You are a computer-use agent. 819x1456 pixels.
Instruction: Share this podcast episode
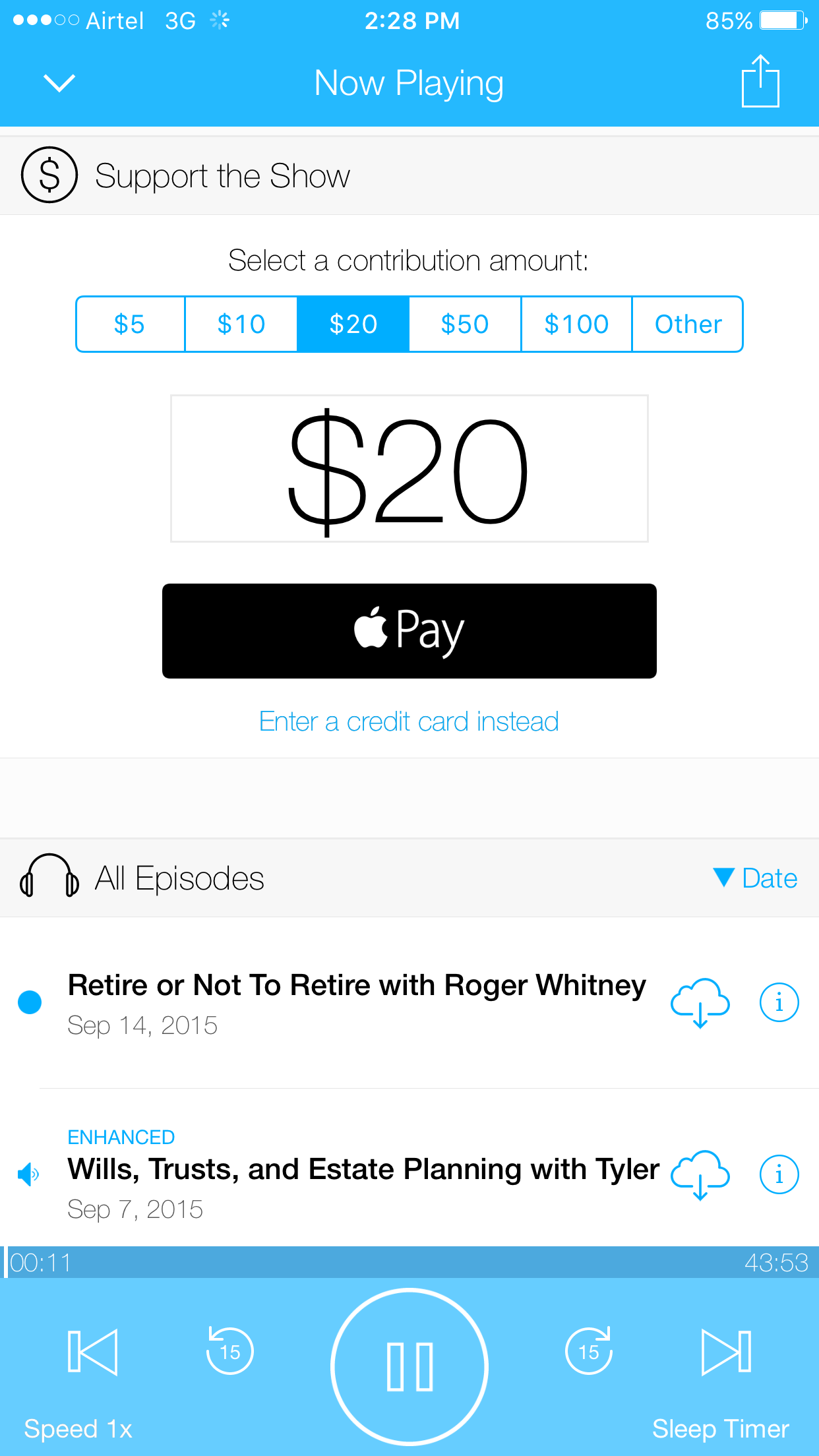tap(760, 82)
